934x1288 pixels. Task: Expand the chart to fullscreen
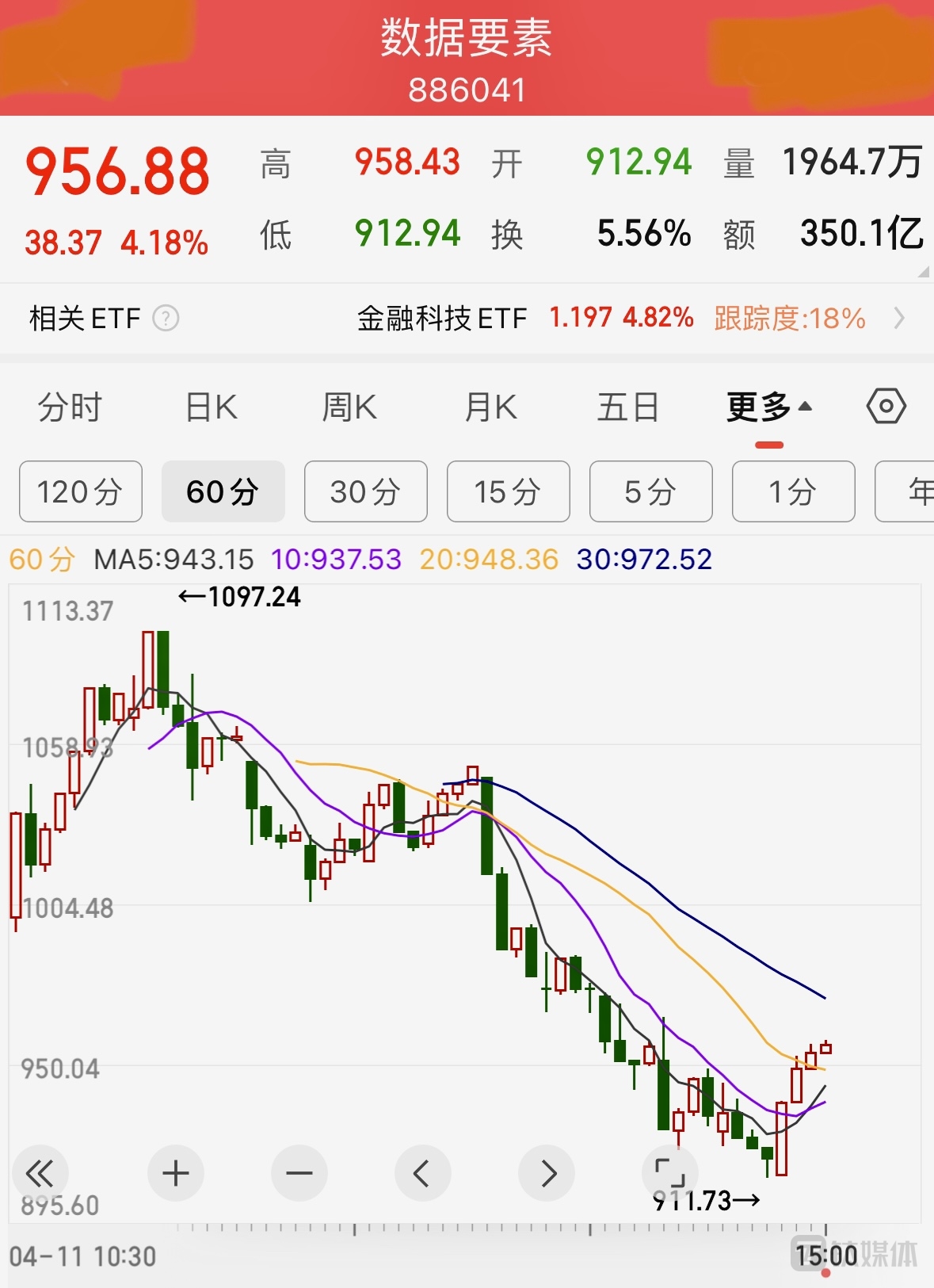click(669, 1173)
